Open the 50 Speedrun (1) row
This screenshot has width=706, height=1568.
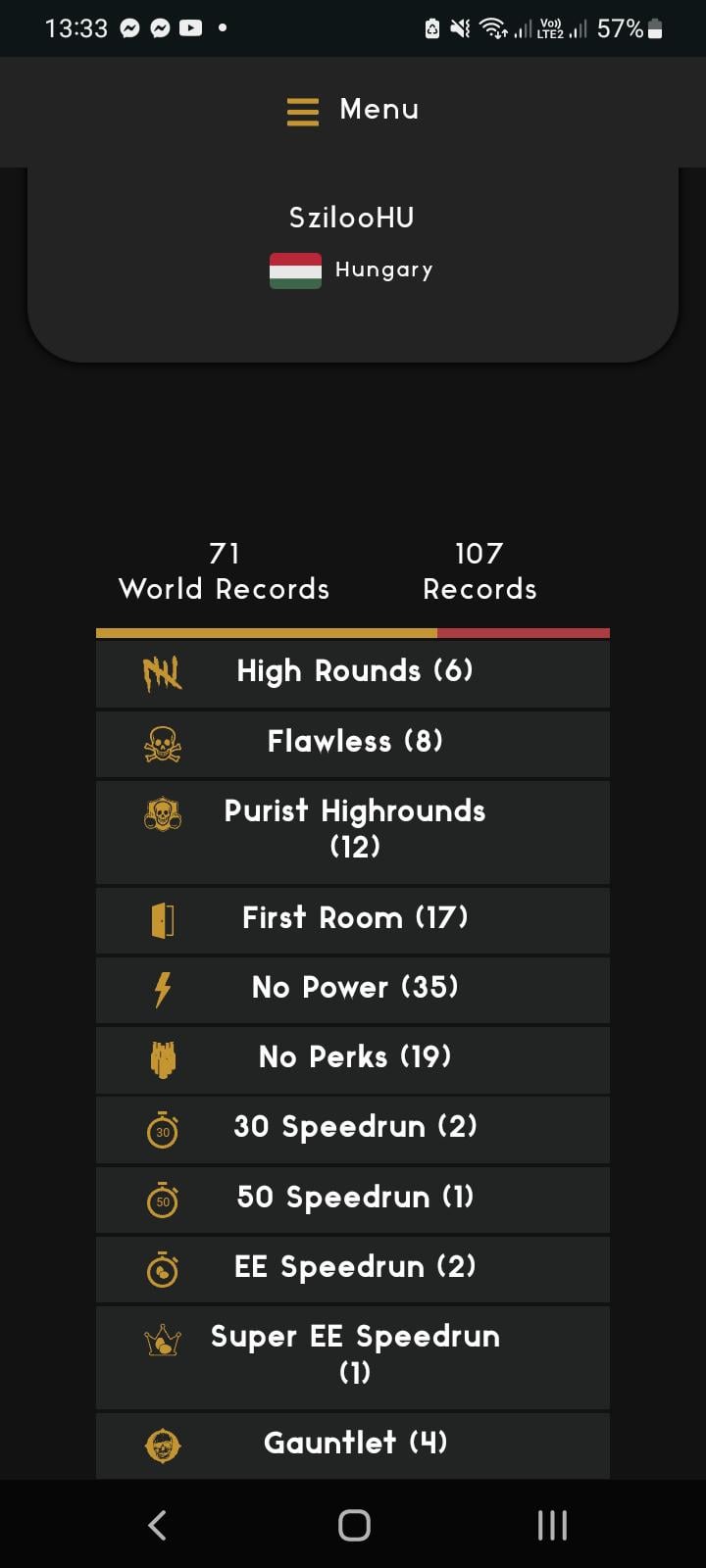coord(353,1198)
